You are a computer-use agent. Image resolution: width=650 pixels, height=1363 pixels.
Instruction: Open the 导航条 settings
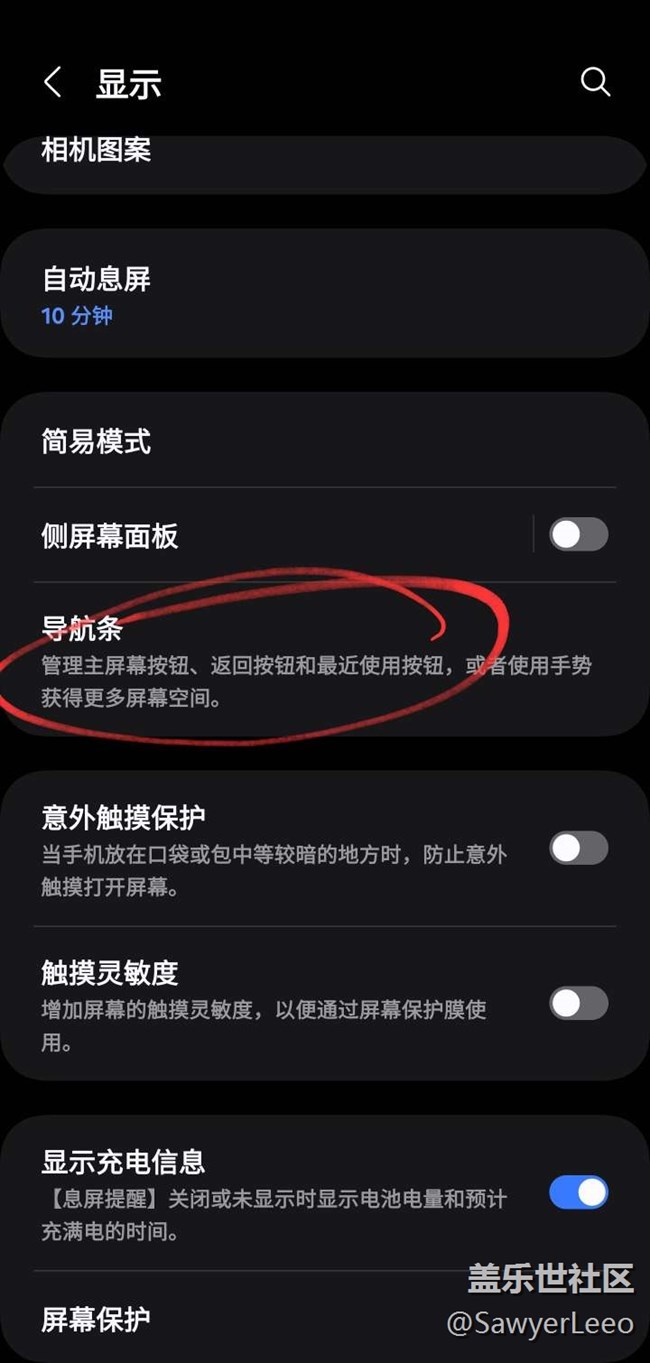pyautogui.click(x=325, y=660)
